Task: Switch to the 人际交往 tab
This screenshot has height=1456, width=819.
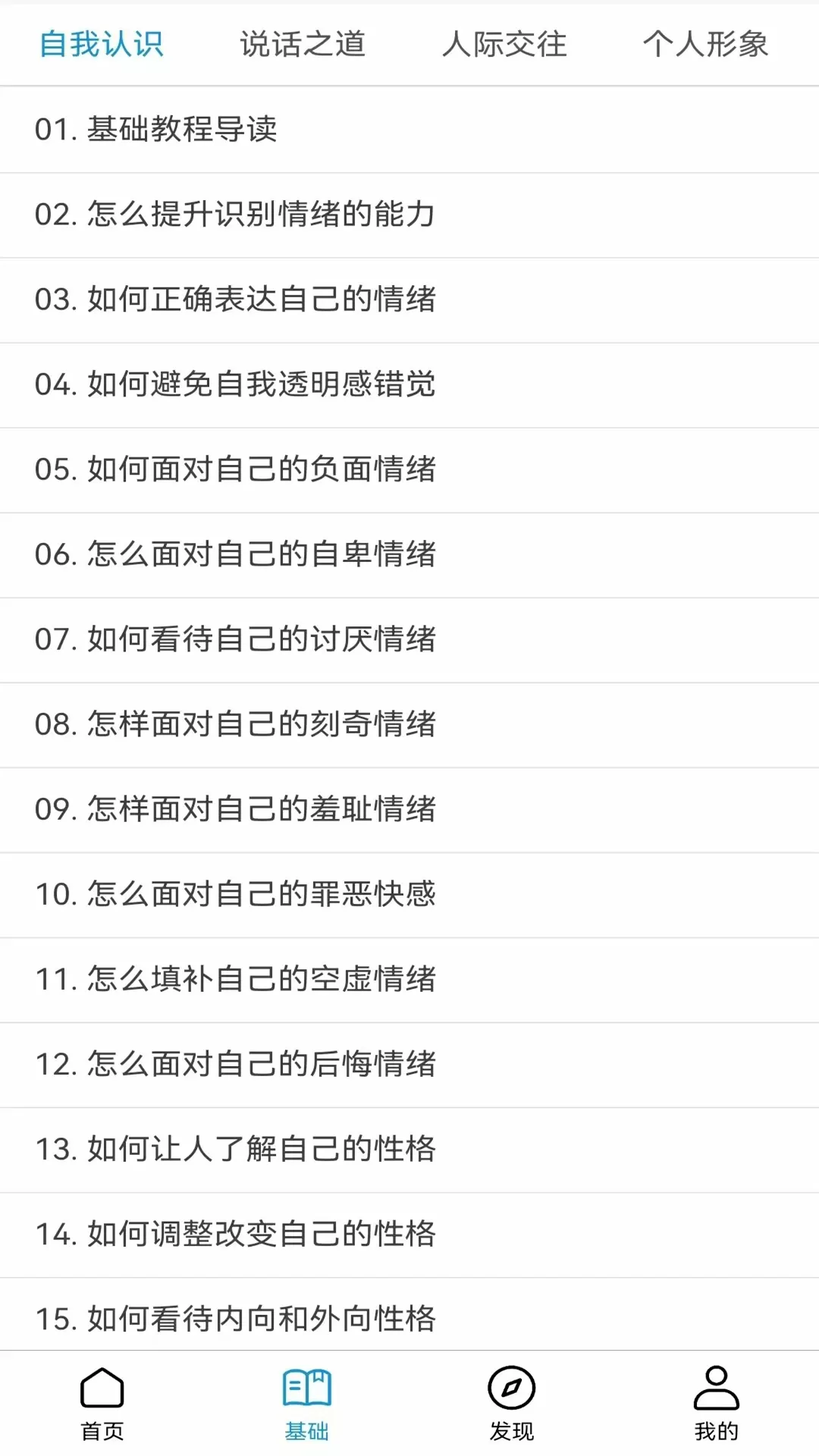Action: tap(504, 44)
